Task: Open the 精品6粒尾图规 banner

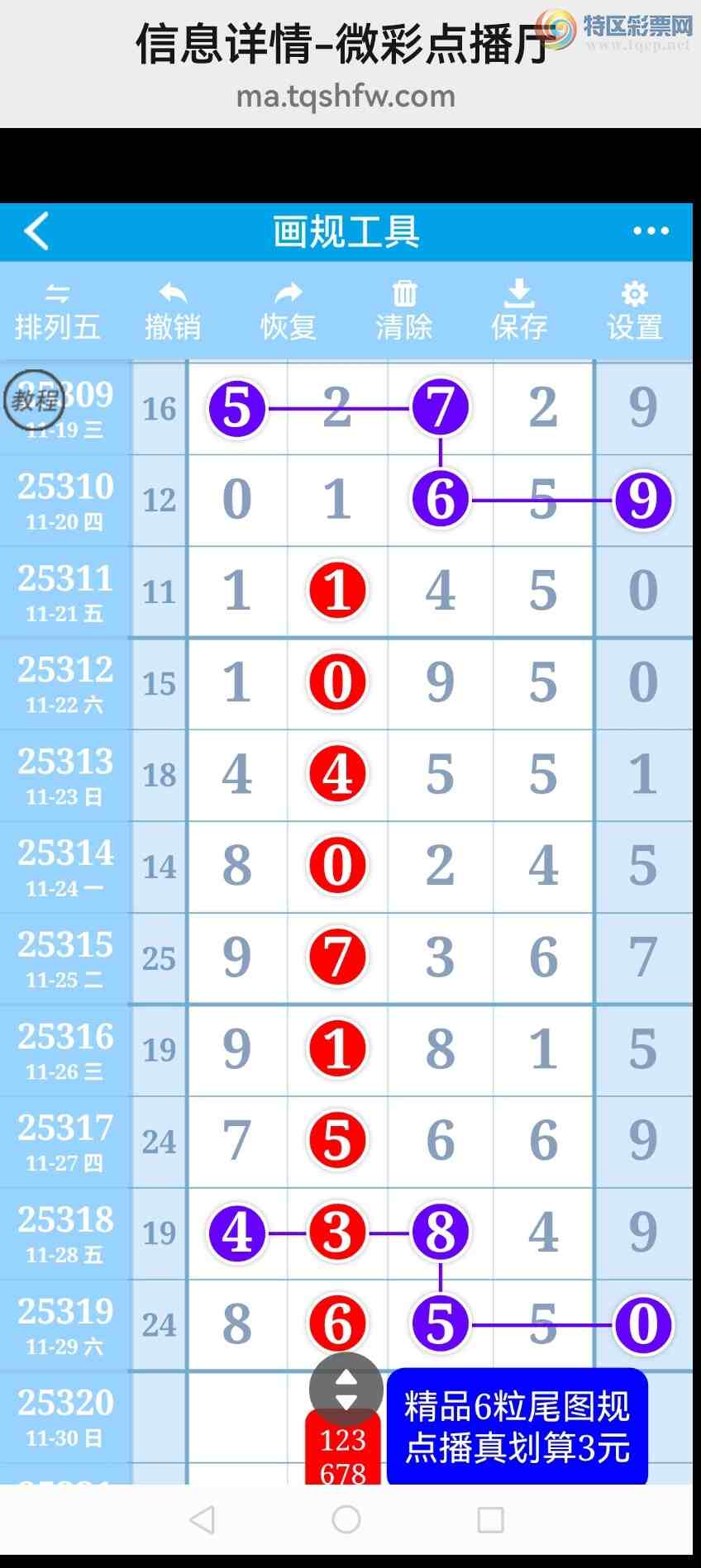Action: click(x=517, y=1427)
